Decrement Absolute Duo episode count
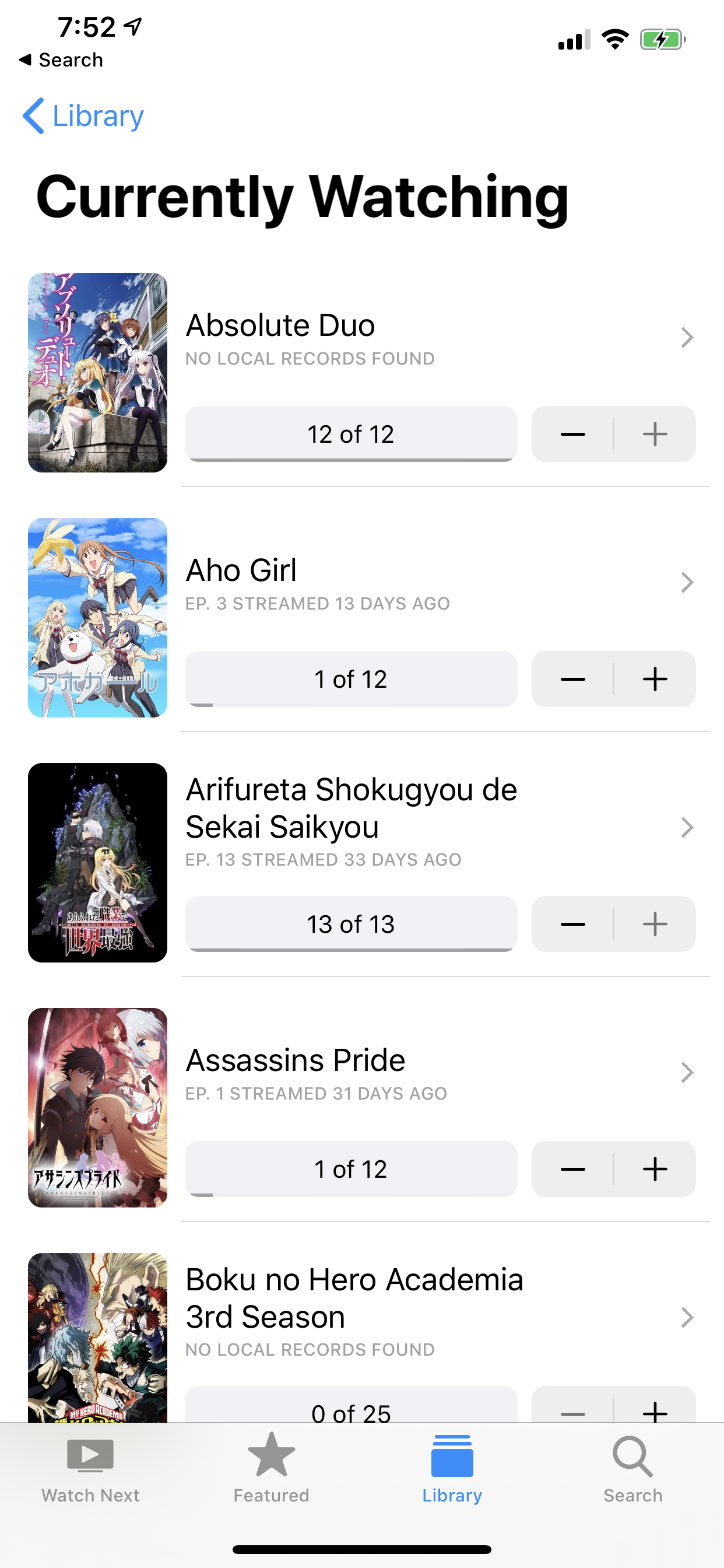The image size is (724, 1568). tap(572, 433)
